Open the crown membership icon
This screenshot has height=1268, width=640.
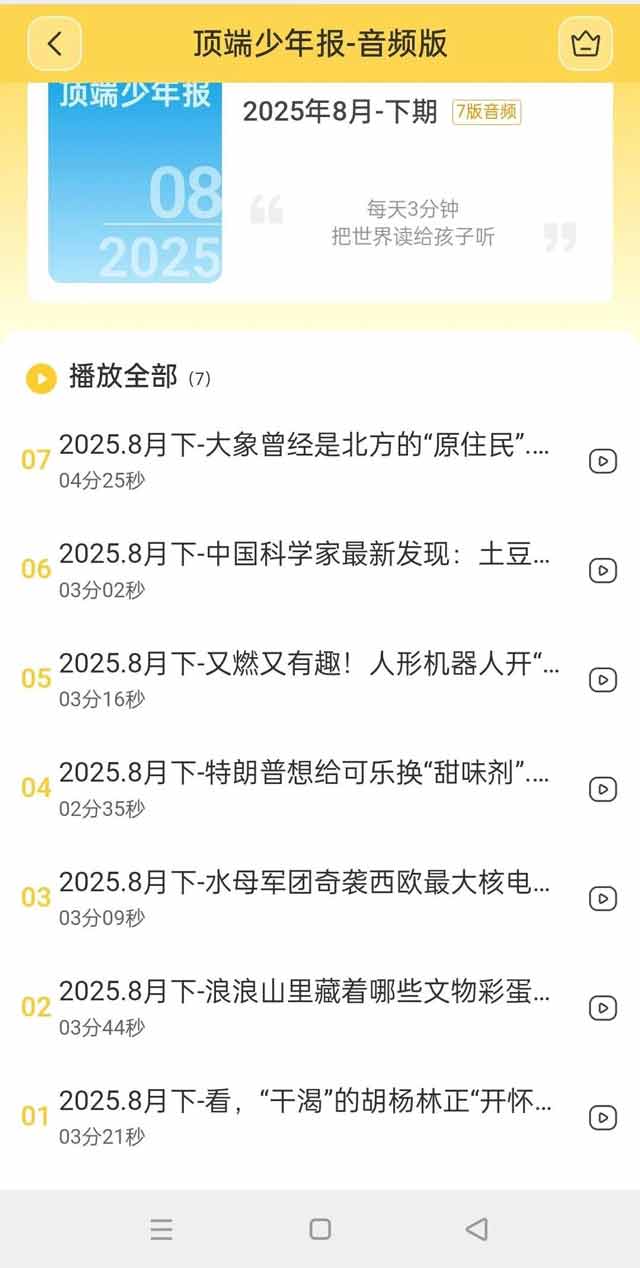(584, 44)
